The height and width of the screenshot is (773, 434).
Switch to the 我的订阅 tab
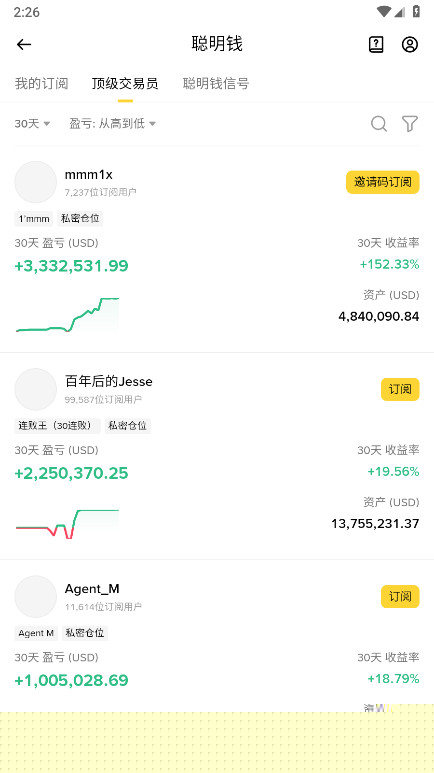click(41, 83)
